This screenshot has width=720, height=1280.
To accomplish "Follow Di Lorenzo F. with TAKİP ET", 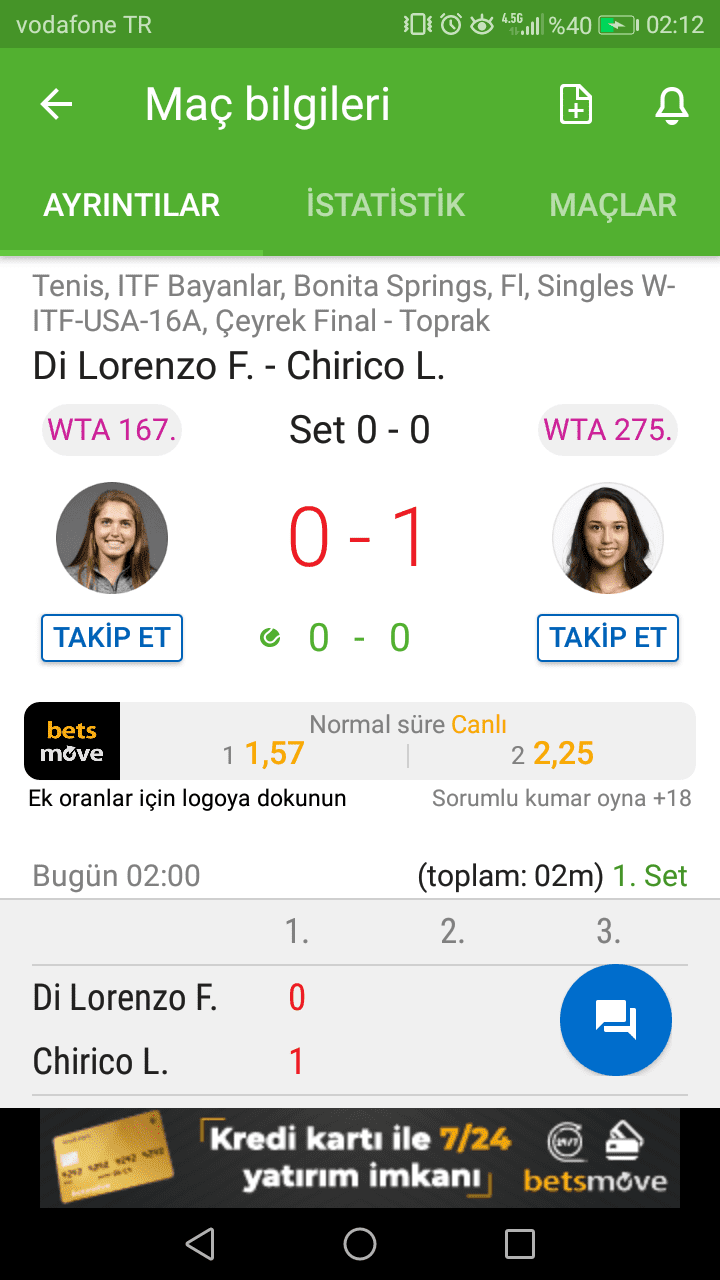I will 112,638.
